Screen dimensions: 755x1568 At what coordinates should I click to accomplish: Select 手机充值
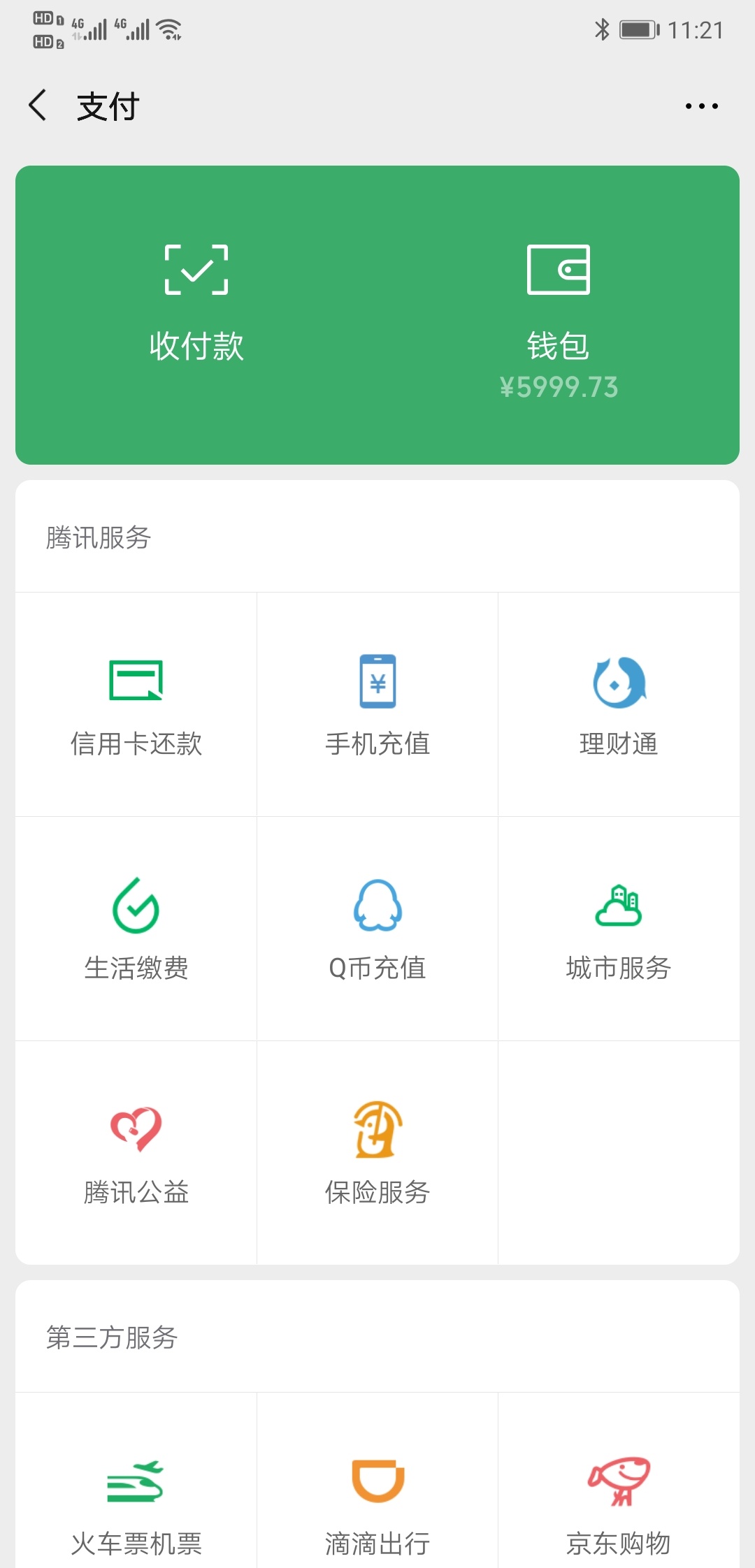(x=377, y=704)
